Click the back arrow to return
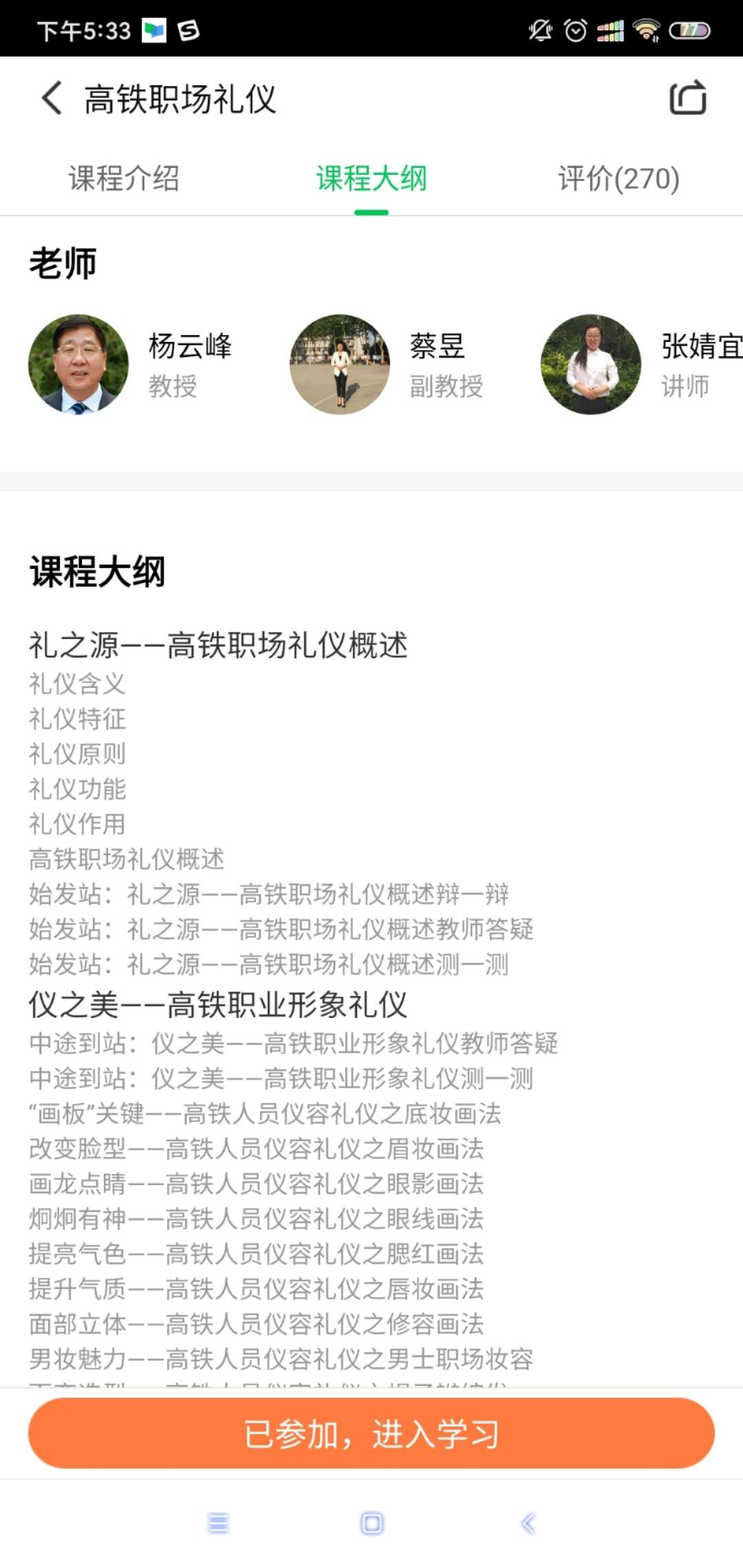This screenshot has width=743, height=1568. pyautogui.click(x=50, y=98)
